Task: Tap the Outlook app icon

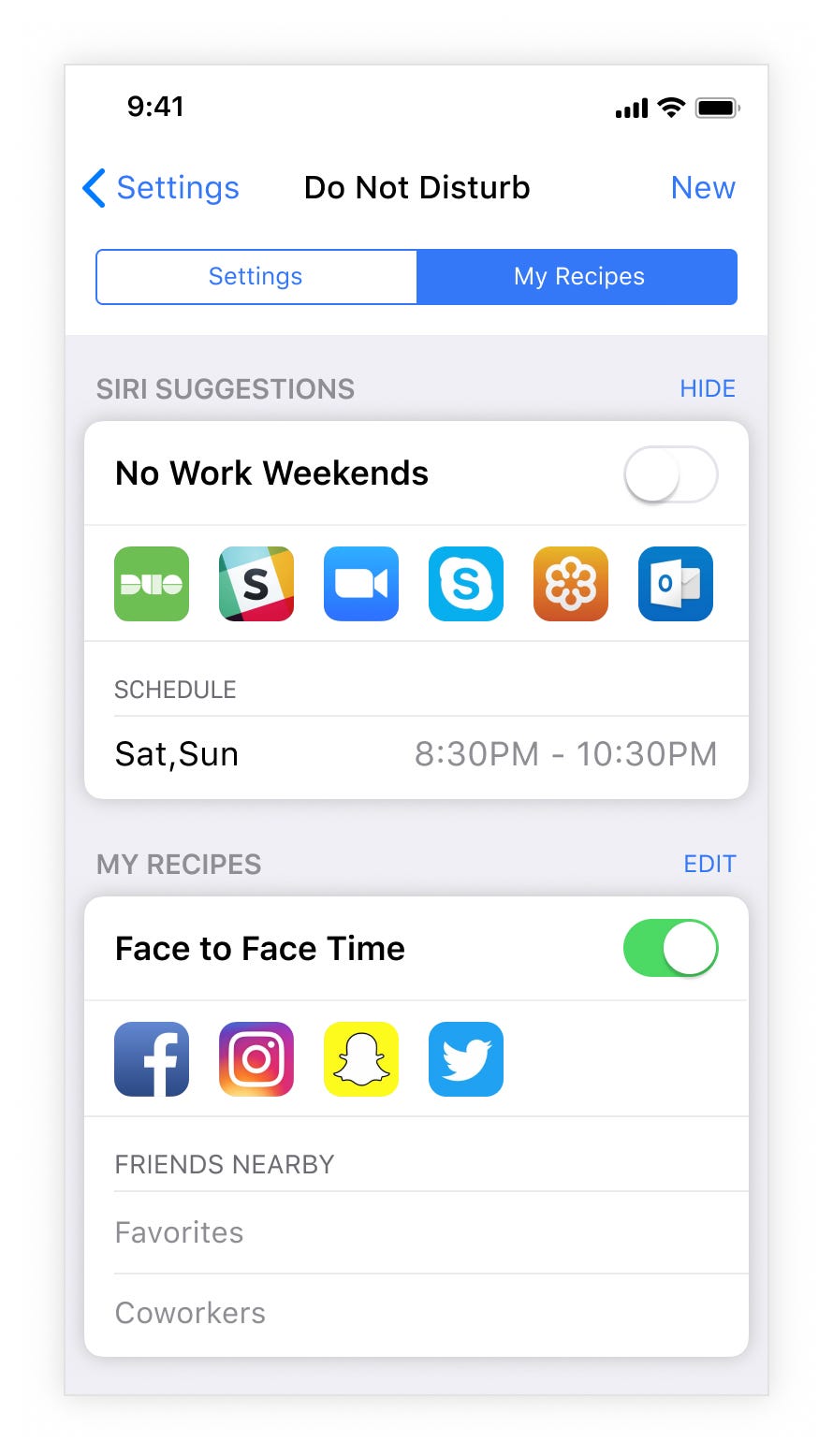Action: point(676,584)
